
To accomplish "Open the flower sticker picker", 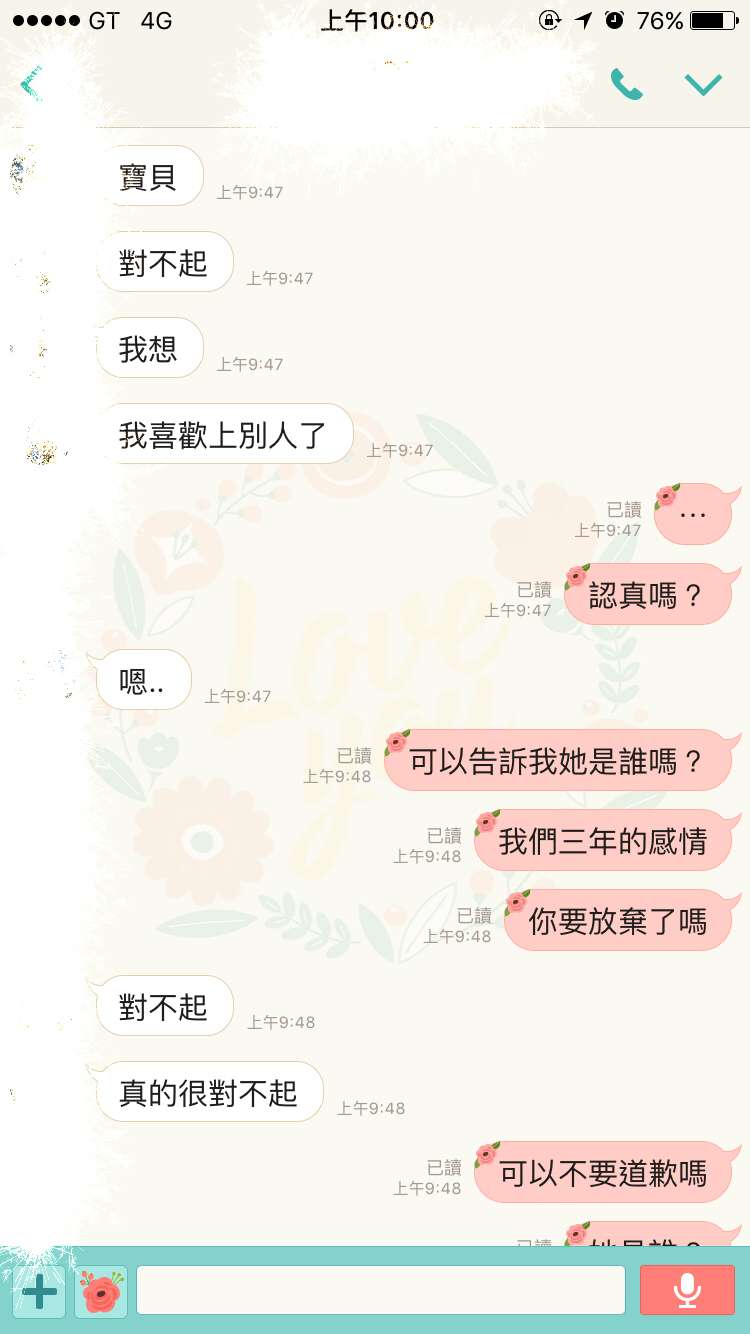I will point(101,1291).
